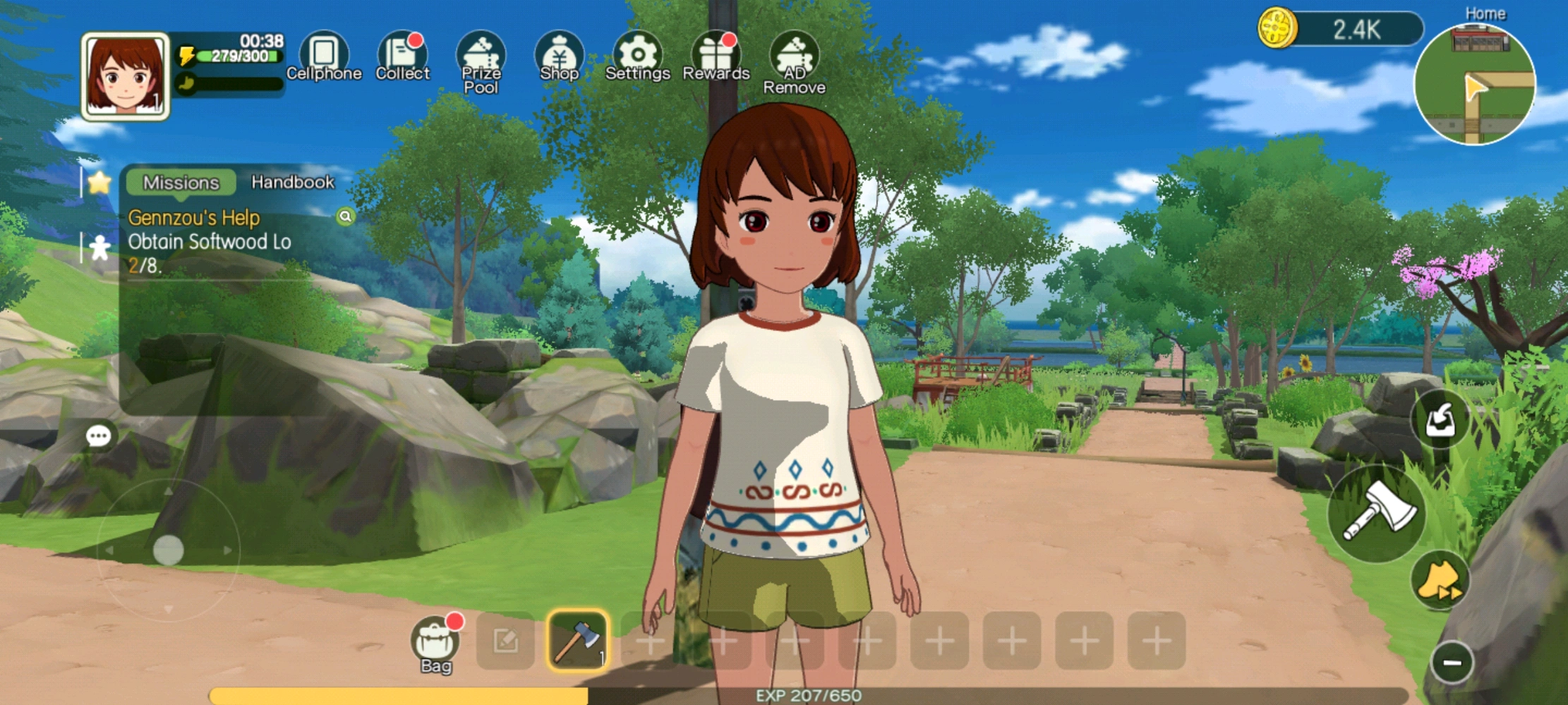This screenshot has height=705, width=1568.
Task: Switch to the Handbook tab
Action: tap(292, 182)
